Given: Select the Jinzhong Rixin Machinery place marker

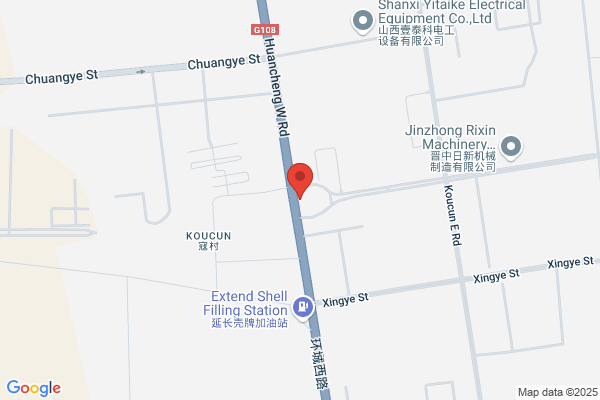Looking at the screenshot, I should (511, 148).
